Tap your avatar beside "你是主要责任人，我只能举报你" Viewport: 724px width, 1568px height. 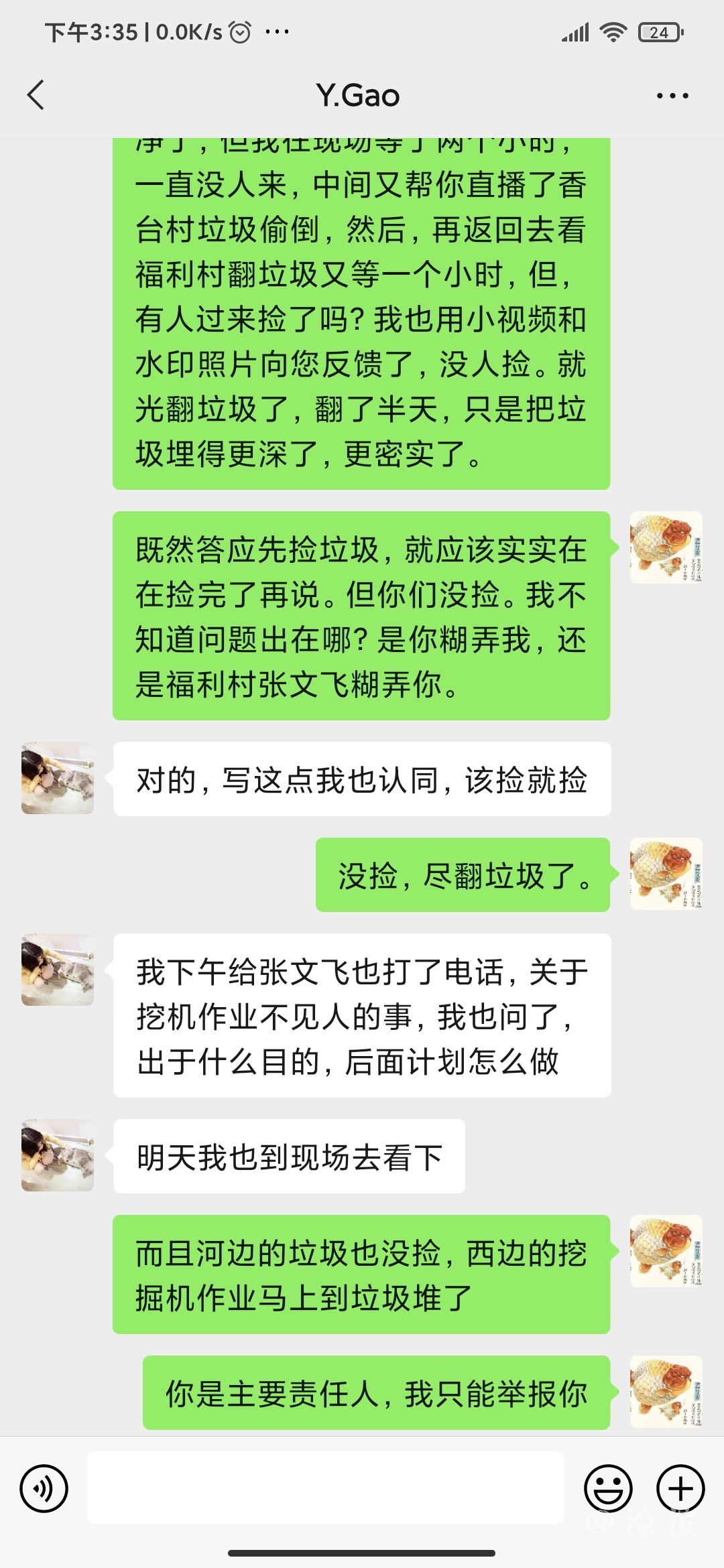[666, 1392]
